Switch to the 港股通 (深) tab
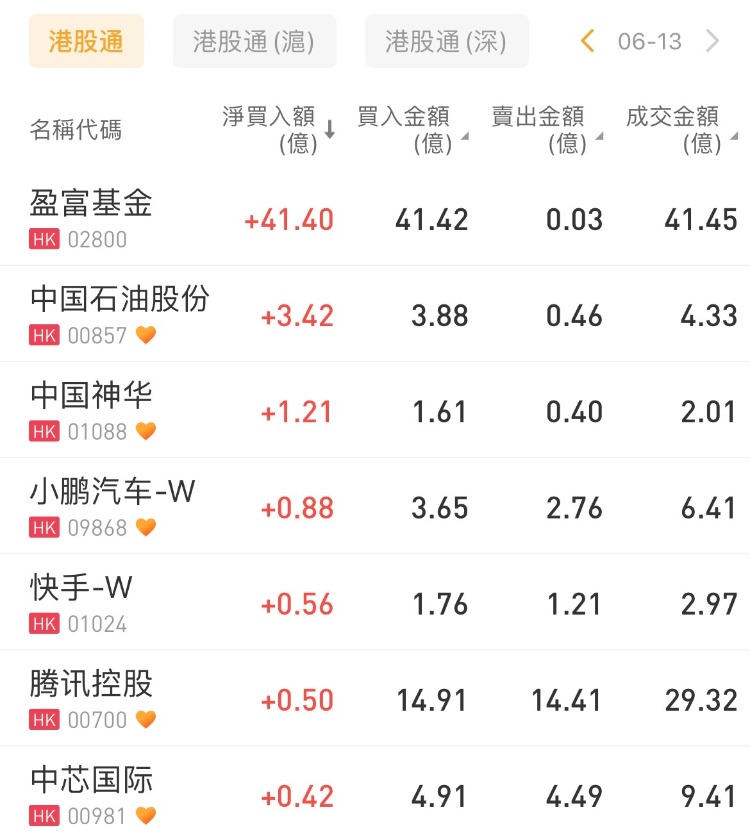Viewport: 750px width, 835px height. click(446, 41)
